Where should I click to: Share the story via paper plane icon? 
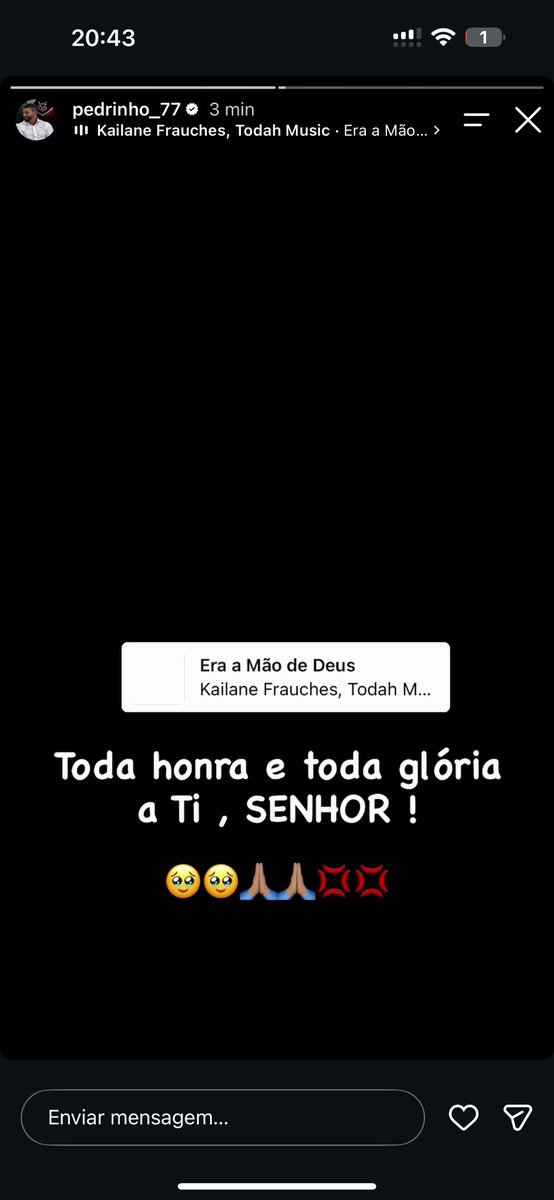pyautogui.click(x=517, y=1117)
